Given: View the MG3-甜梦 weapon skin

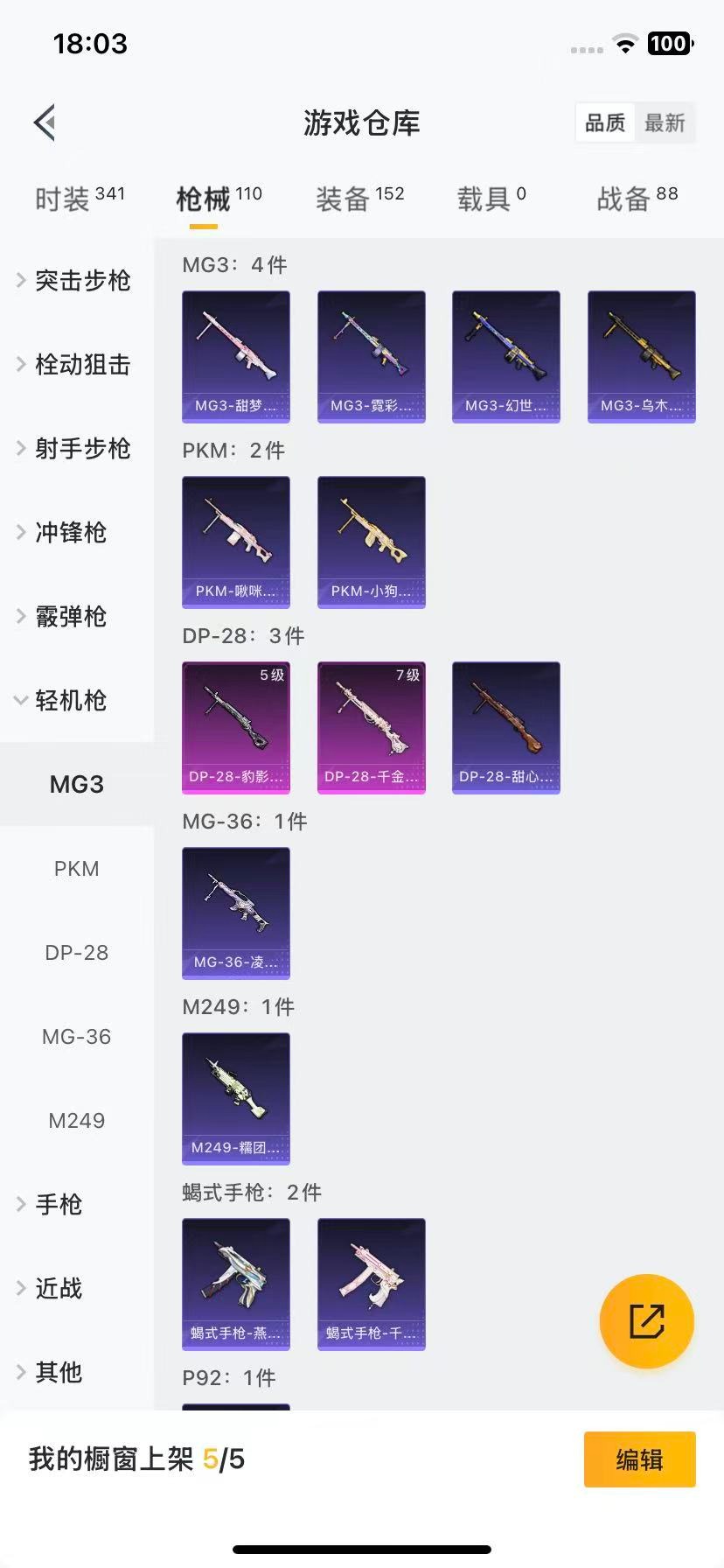Looking at the screenshot, I should click(x=235, y=356).
